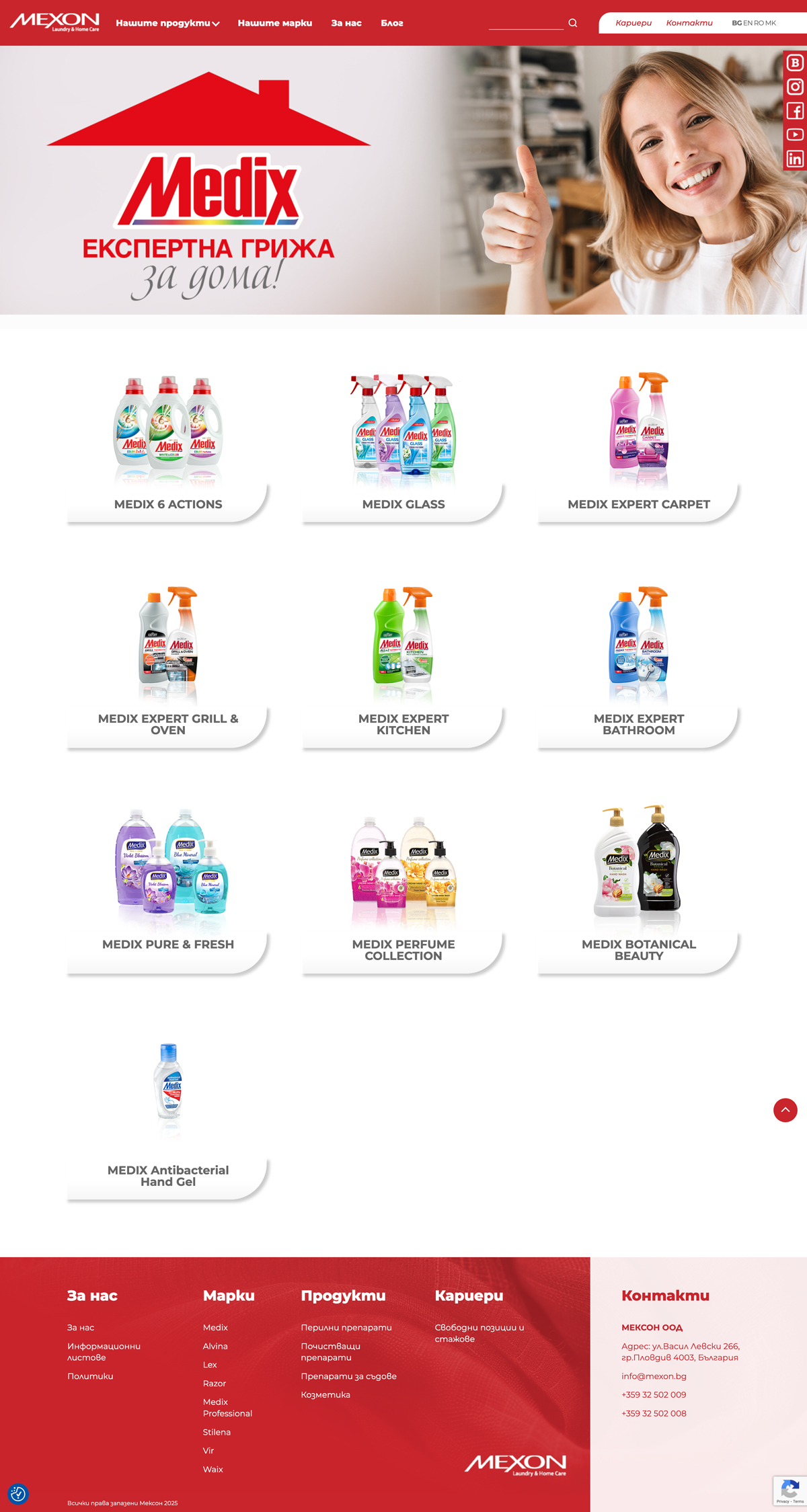Open the Instagram social icon
The image size is (807, 1512).
[795, 87]
